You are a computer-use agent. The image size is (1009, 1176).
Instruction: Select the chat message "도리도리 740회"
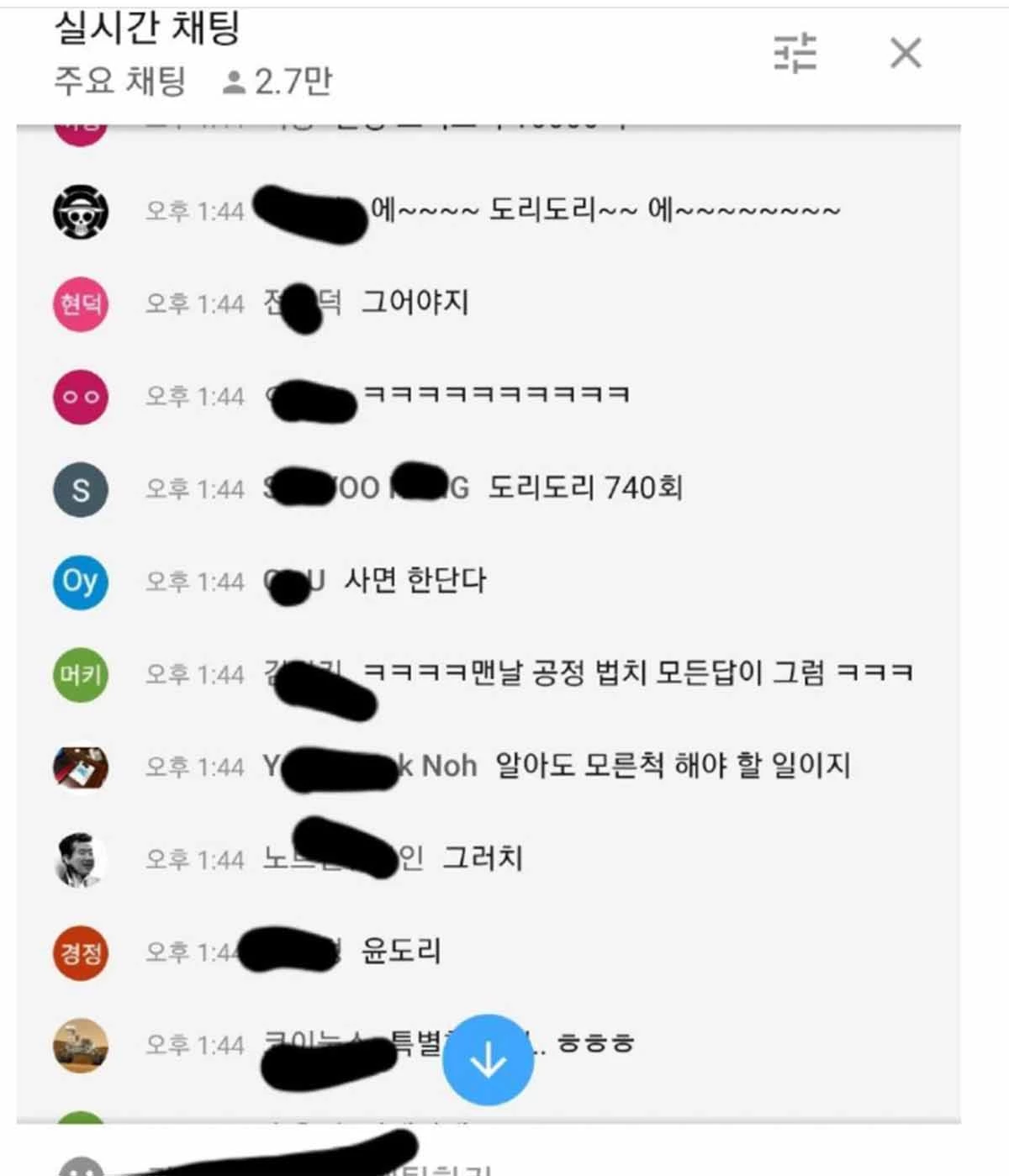click(x=585, y=488)
